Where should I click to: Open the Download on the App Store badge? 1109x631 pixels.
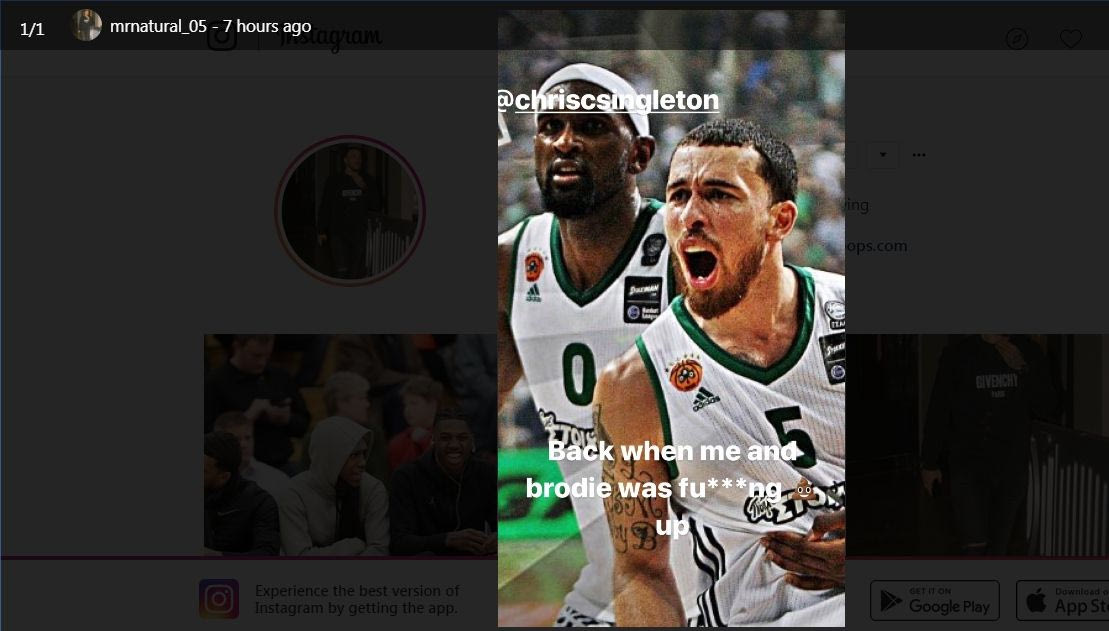1064,600
